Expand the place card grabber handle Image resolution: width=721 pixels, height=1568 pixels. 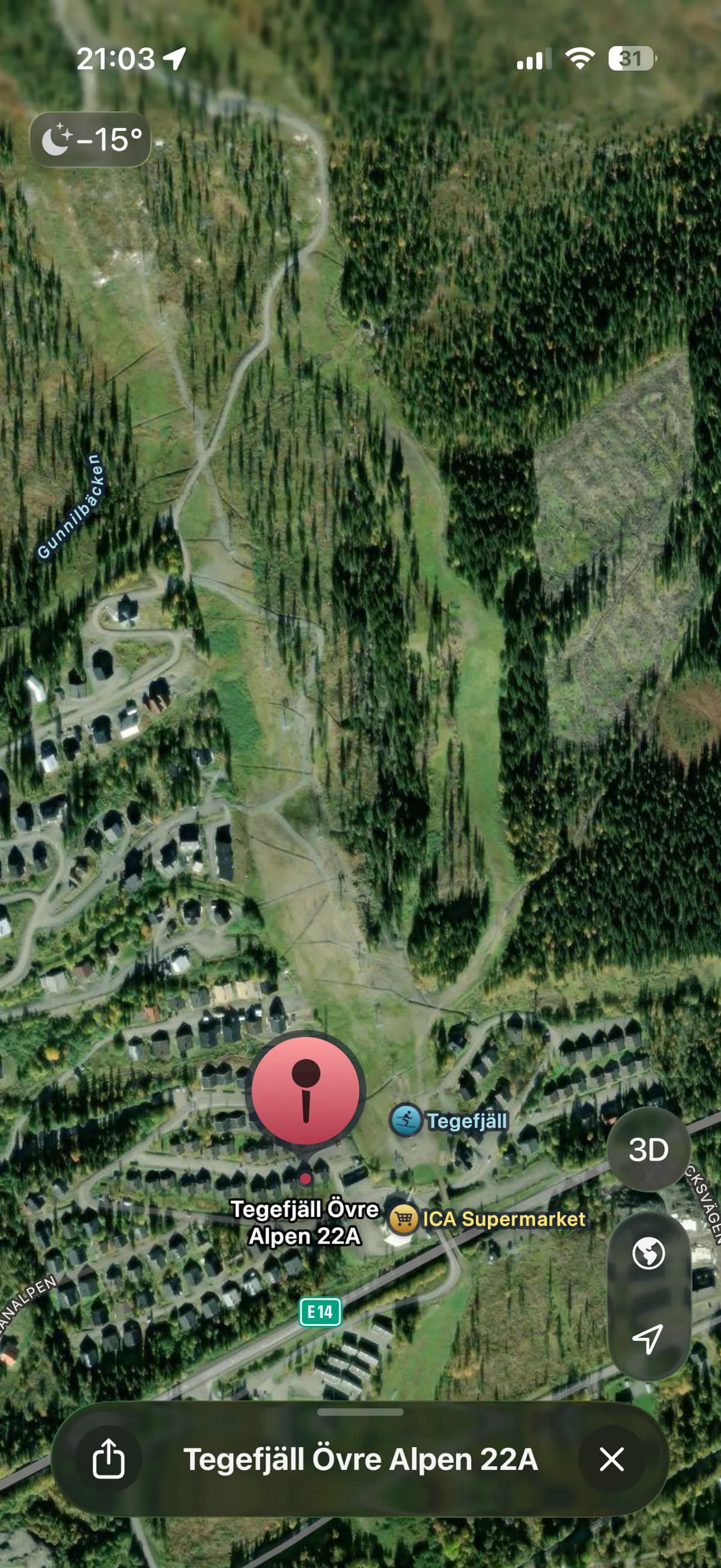[x=360, y=1412]
